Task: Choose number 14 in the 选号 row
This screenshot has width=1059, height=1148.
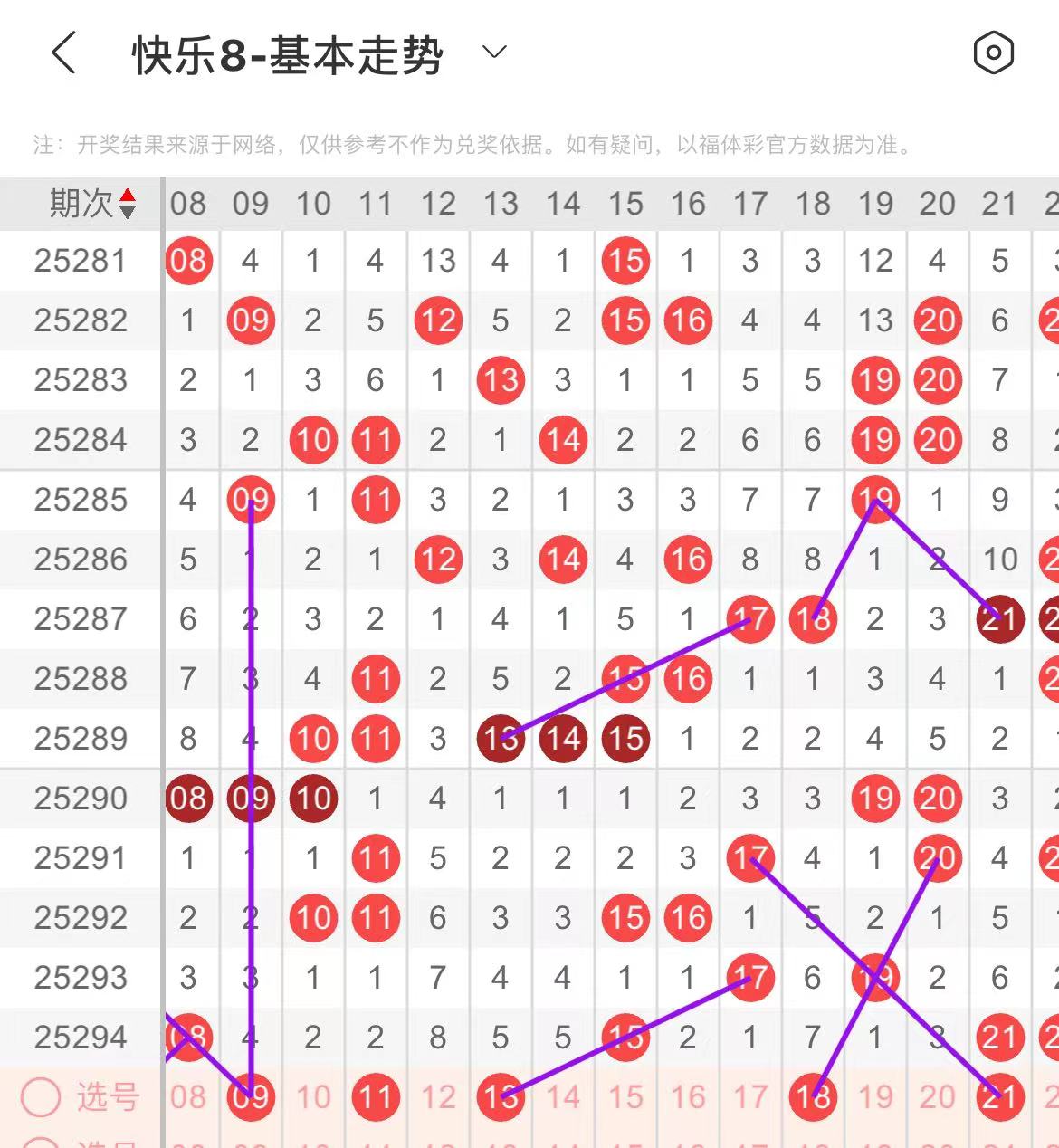Action: 563,1097
